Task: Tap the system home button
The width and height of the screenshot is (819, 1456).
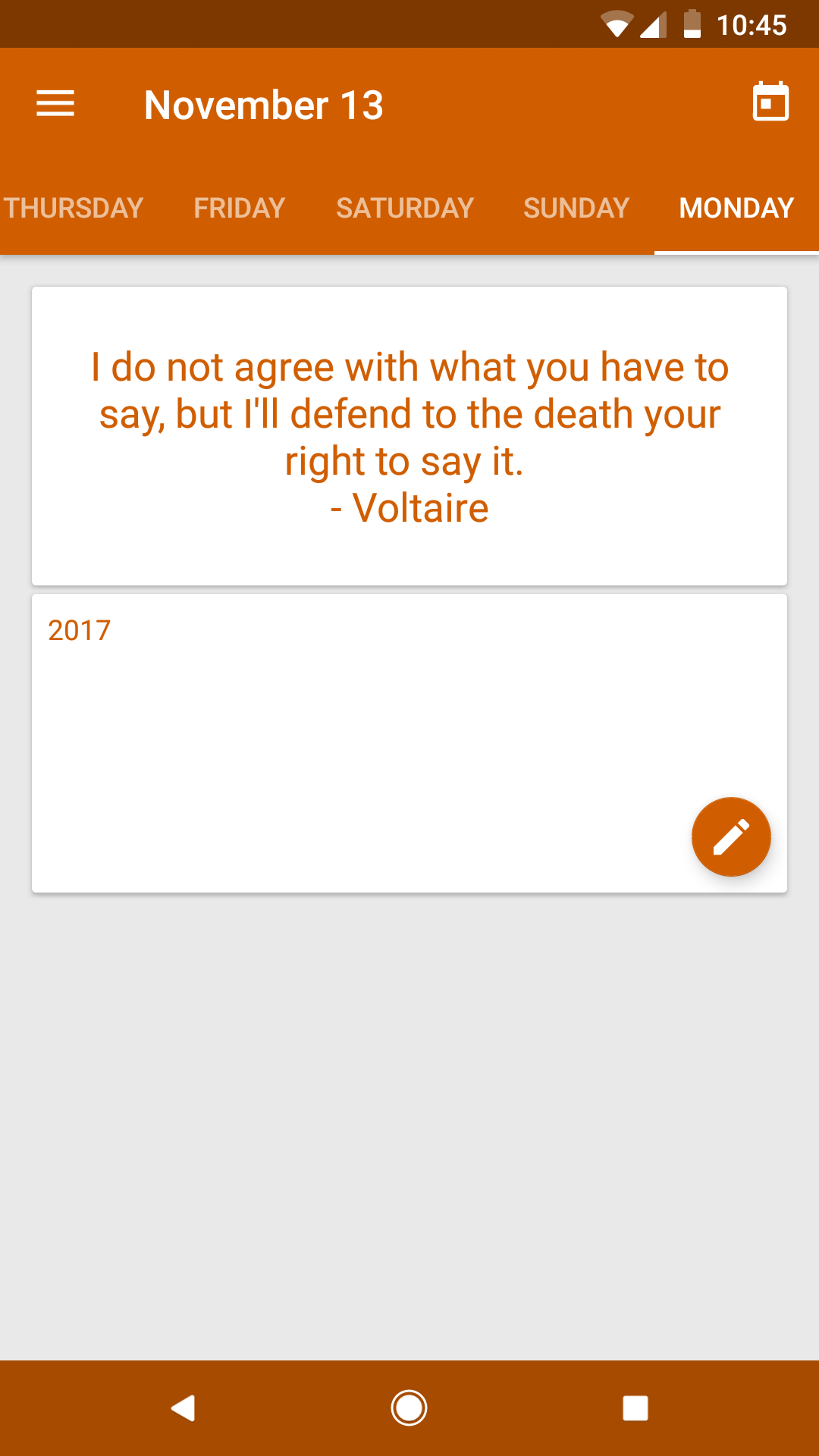Action: 409,1408
